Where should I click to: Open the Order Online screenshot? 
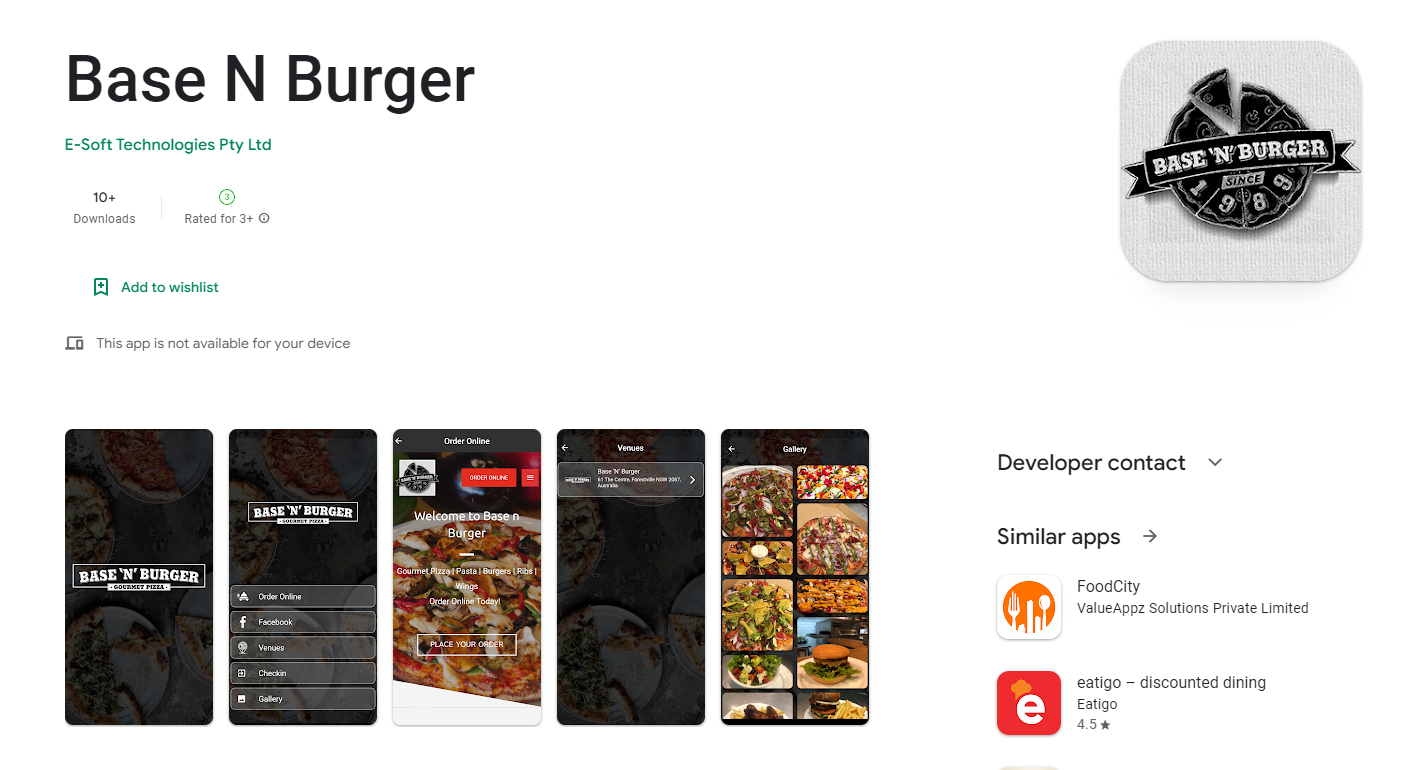[x=467, y=577]
